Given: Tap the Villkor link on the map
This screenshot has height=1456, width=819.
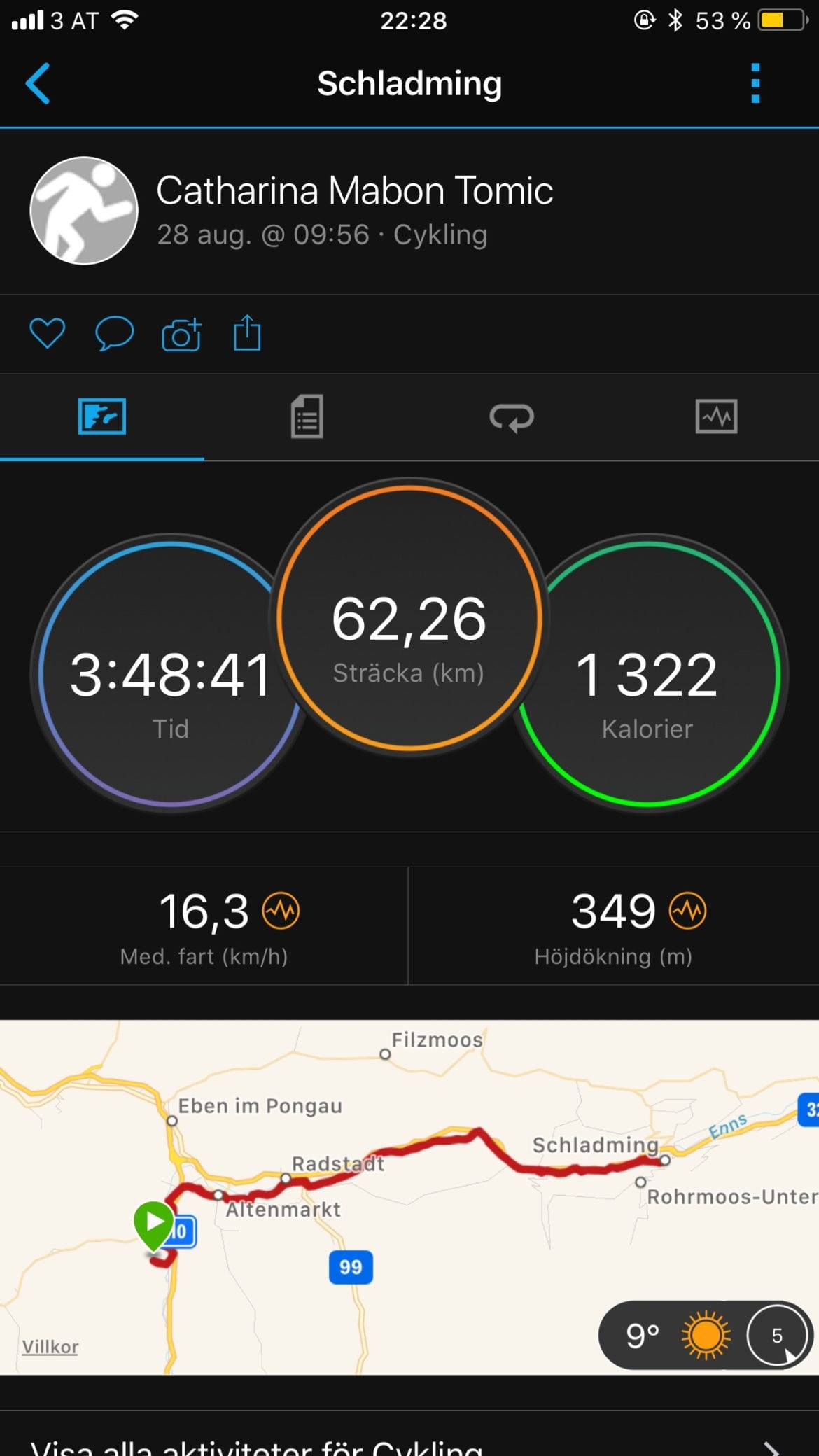Looking at the screenshot, I should coord(50,1347).
